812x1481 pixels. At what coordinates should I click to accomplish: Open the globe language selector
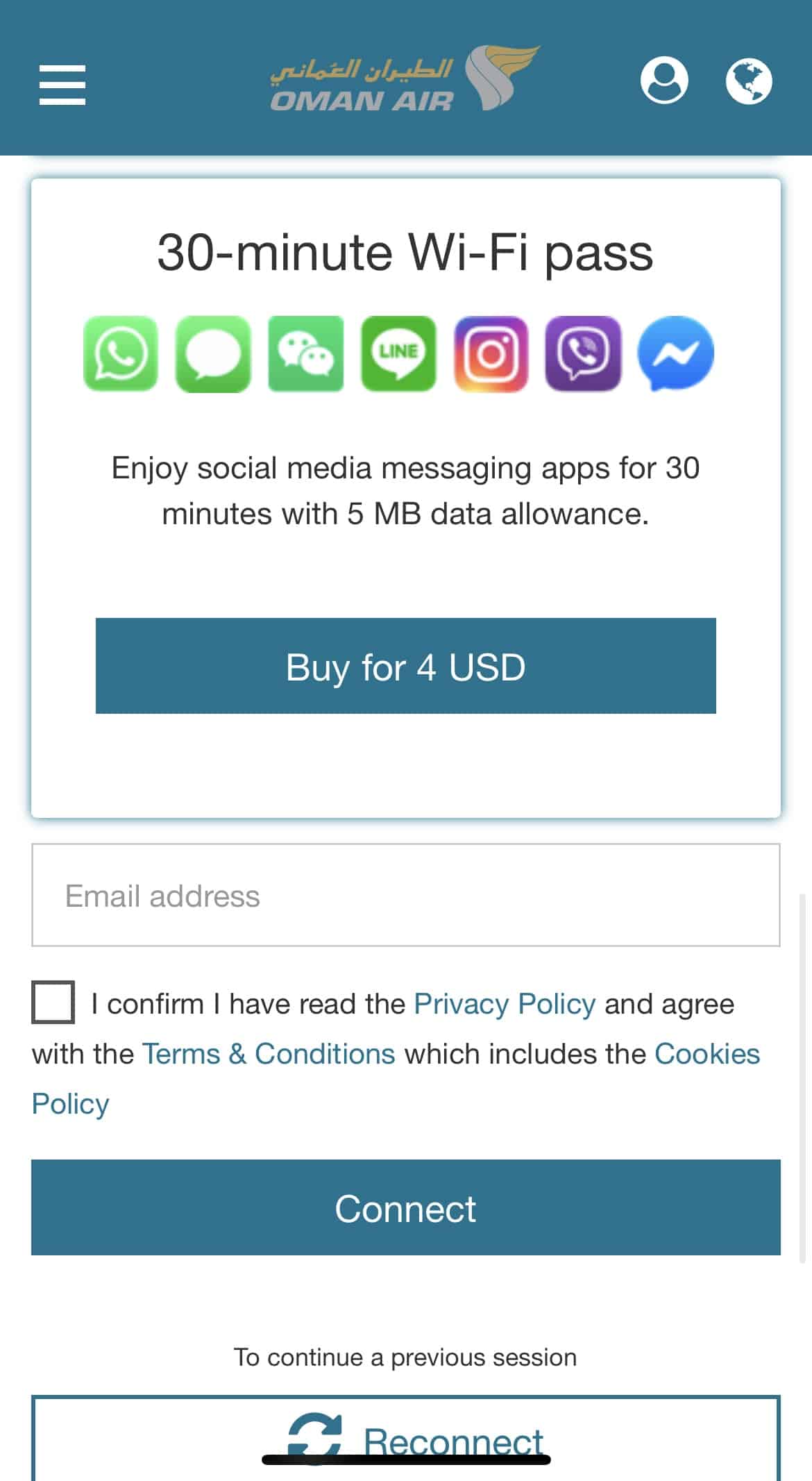pos(748,81)
